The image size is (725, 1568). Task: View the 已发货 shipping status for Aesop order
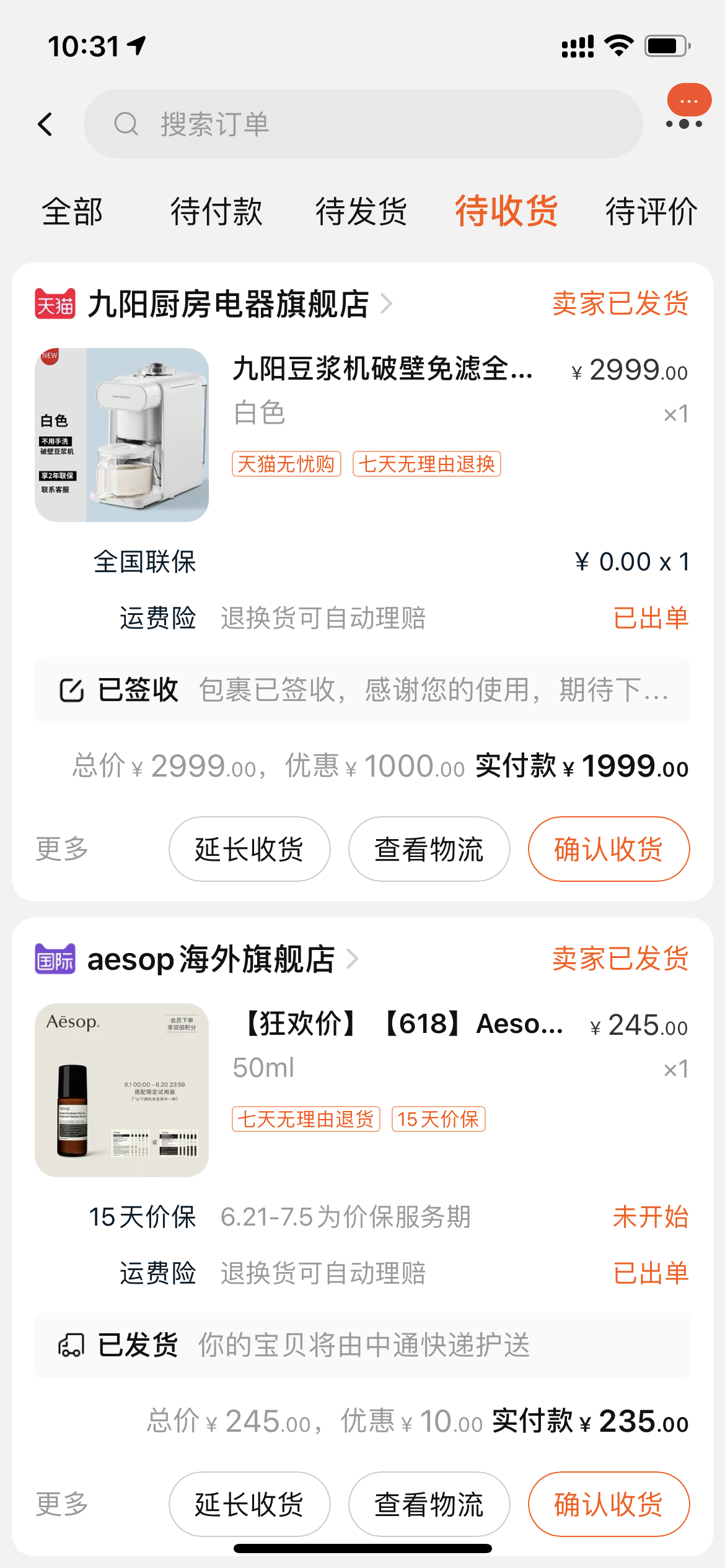coord(362,1345)
